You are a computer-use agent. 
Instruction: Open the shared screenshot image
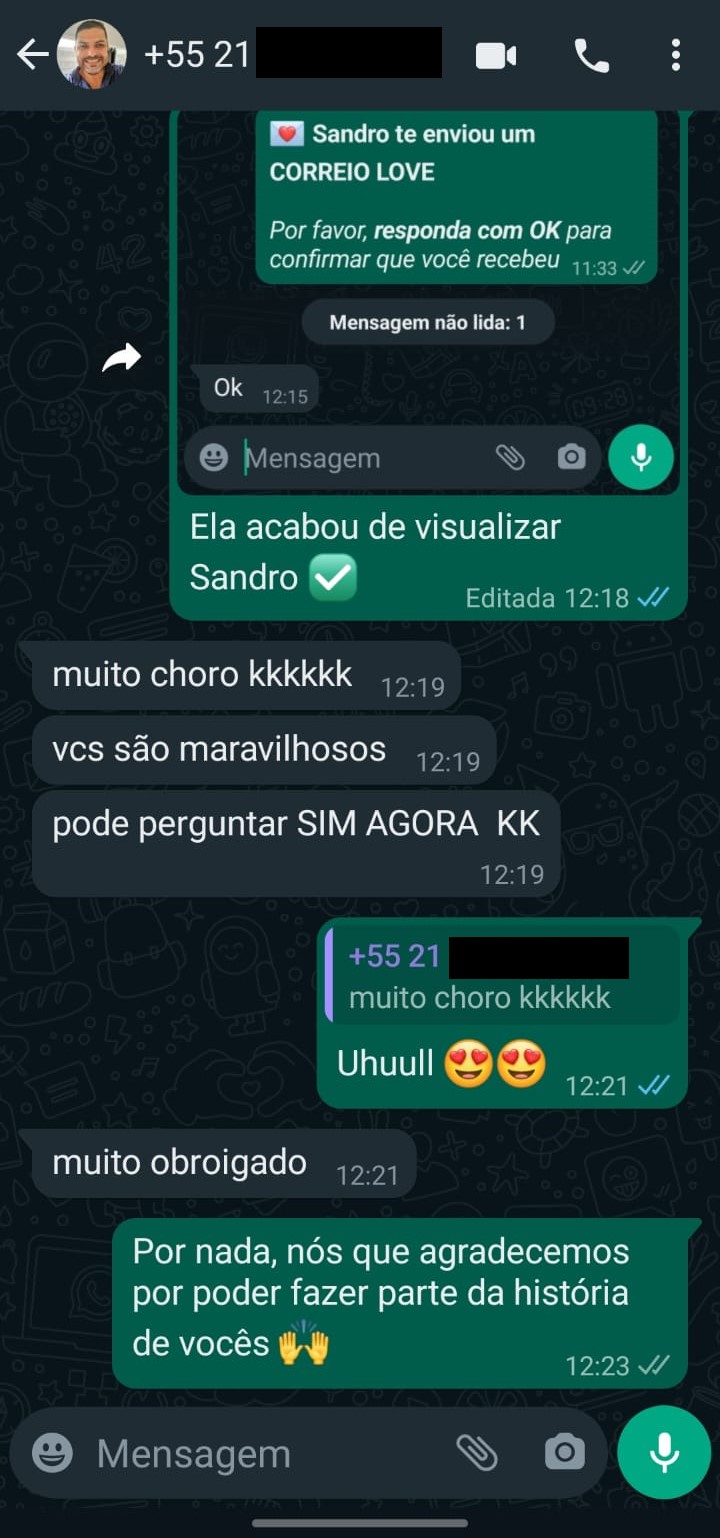(428, 300)
